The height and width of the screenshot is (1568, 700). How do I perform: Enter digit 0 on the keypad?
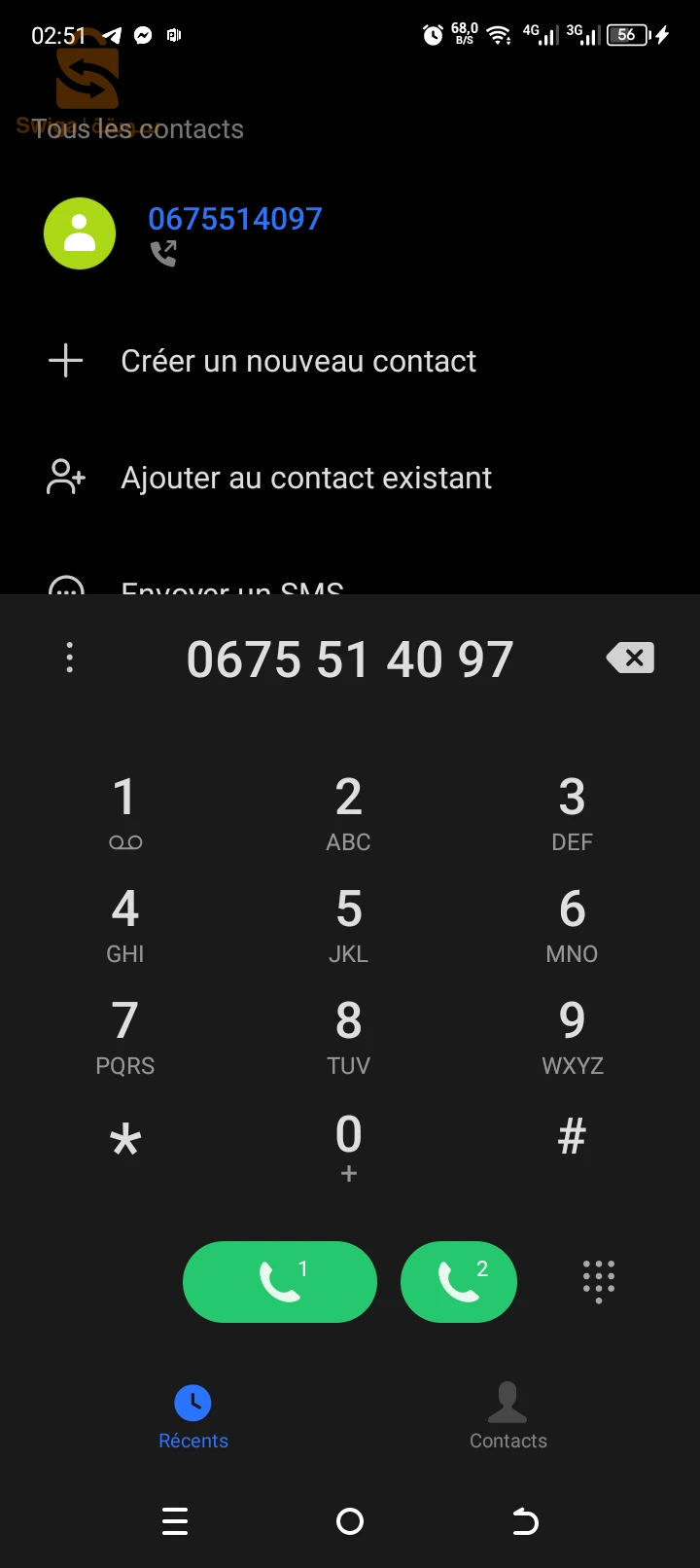349,1148
